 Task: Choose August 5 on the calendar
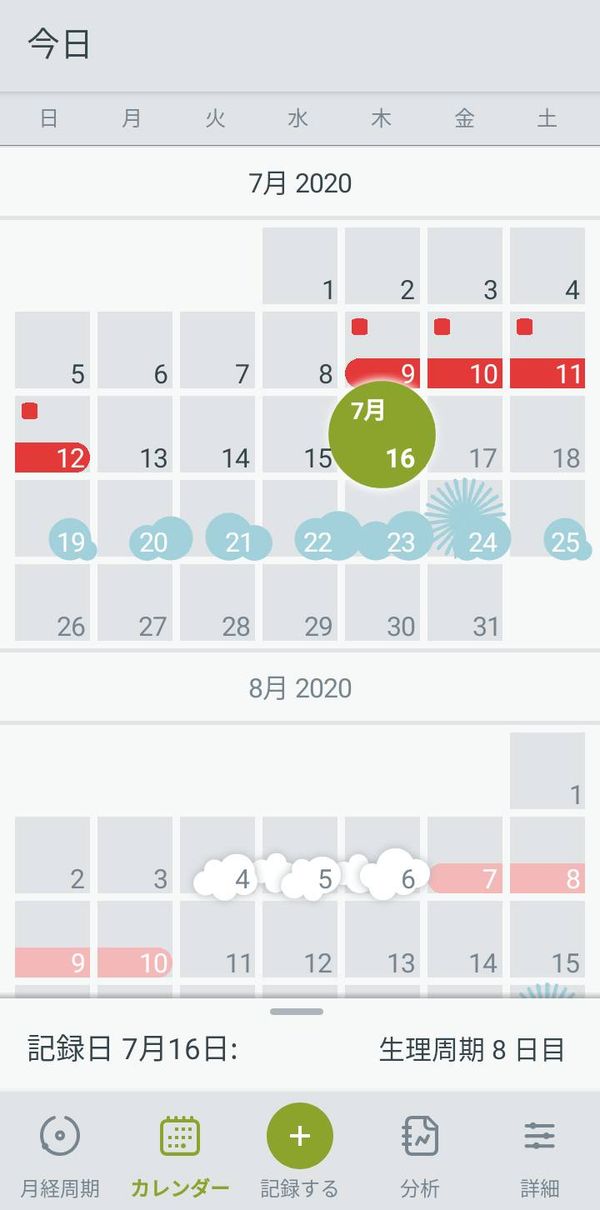click(x=300, y=855)
